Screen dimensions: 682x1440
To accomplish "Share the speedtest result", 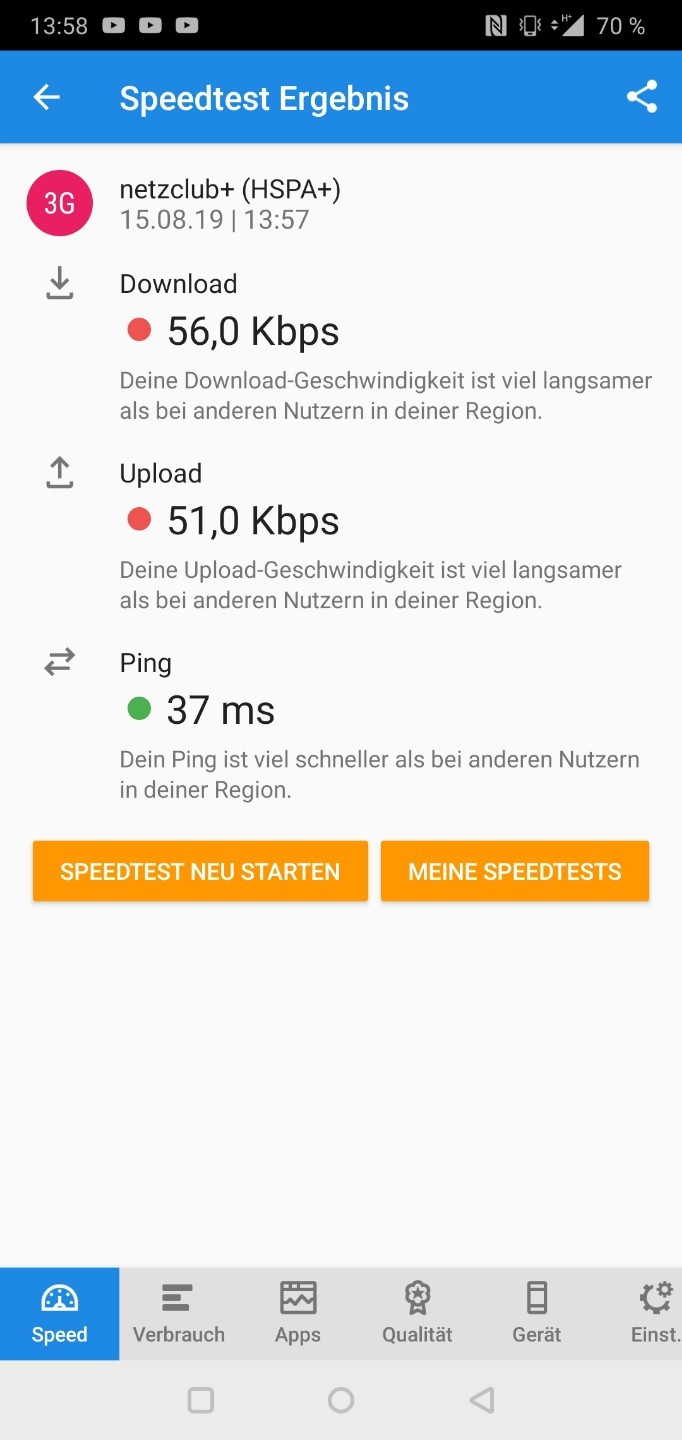I will coord(641,97).
